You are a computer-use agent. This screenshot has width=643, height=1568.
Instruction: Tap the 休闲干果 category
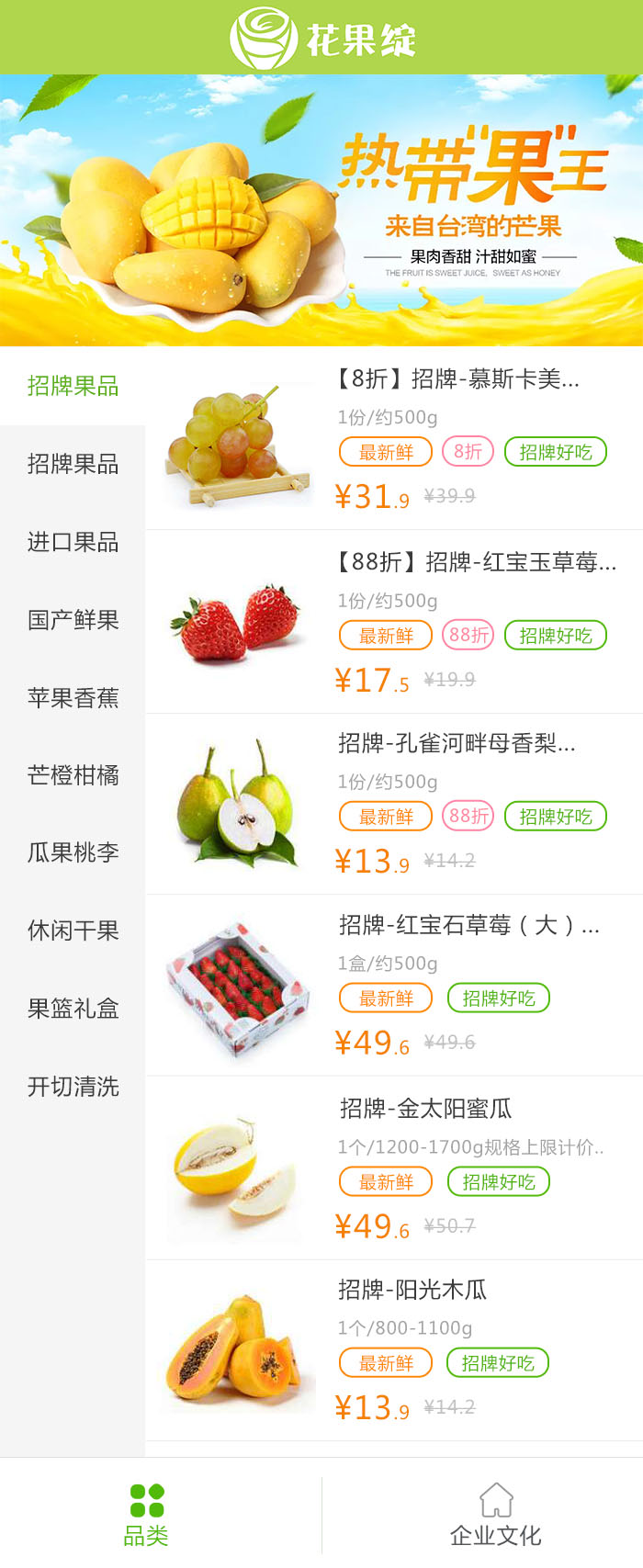(x=73, y=931)
